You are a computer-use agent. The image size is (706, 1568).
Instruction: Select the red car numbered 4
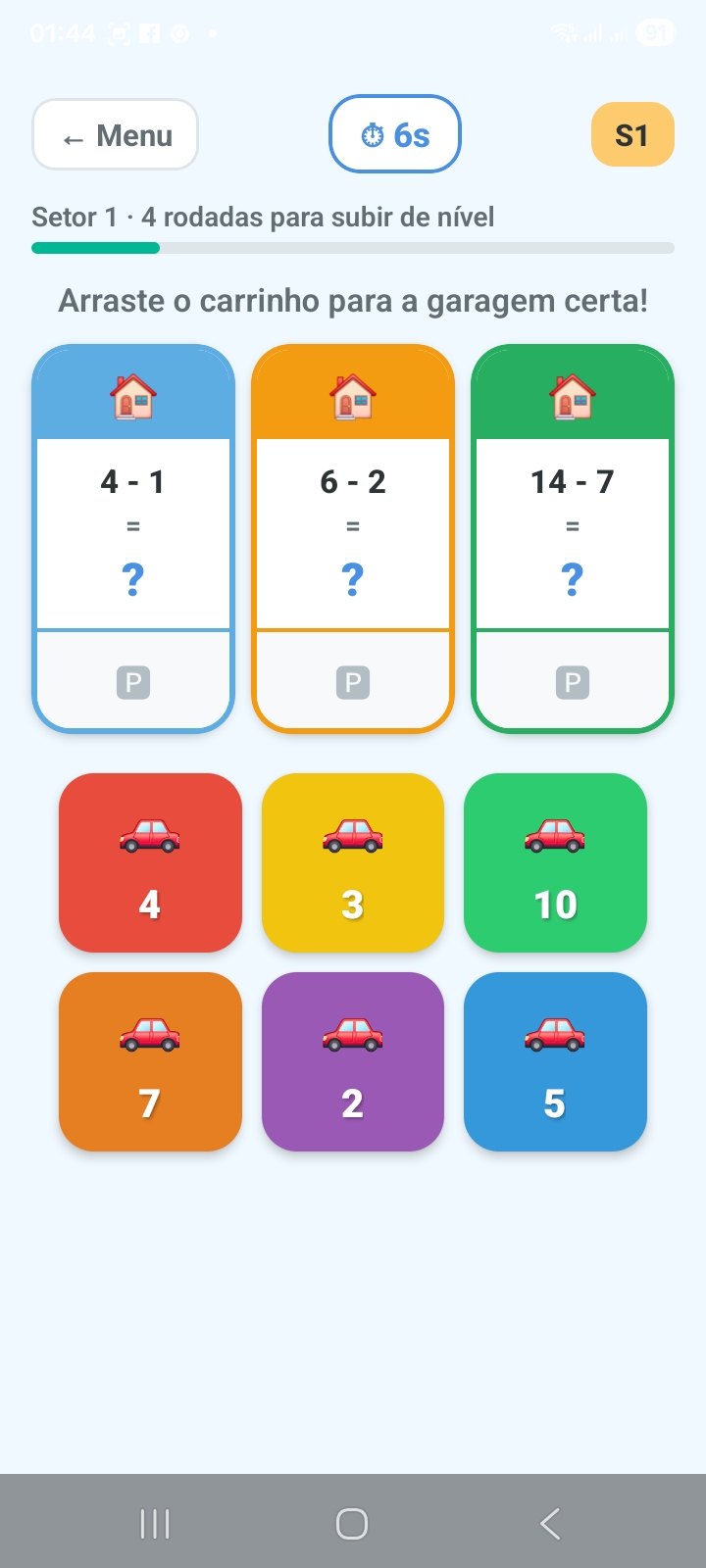[150, 862]
